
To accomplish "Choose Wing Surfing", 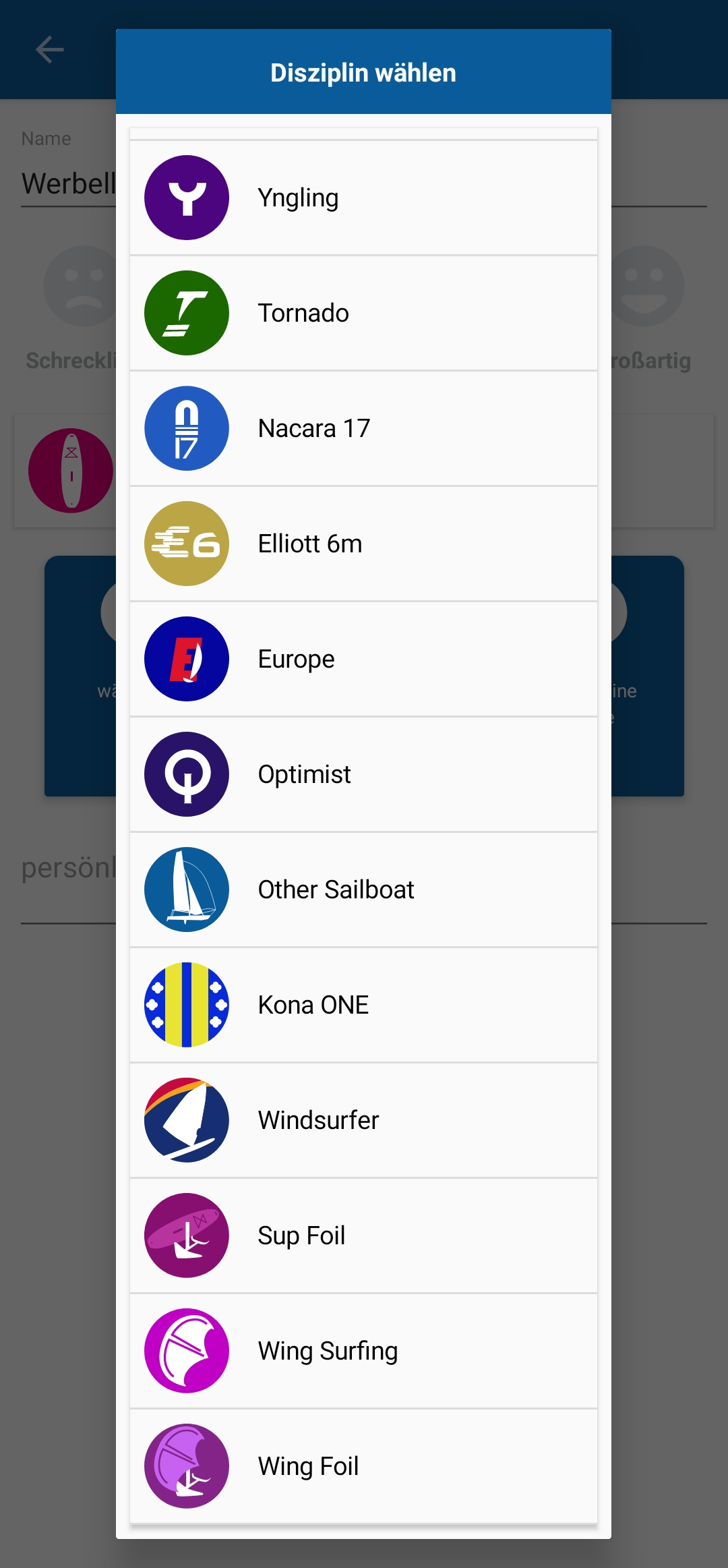I will [363, 1351].
